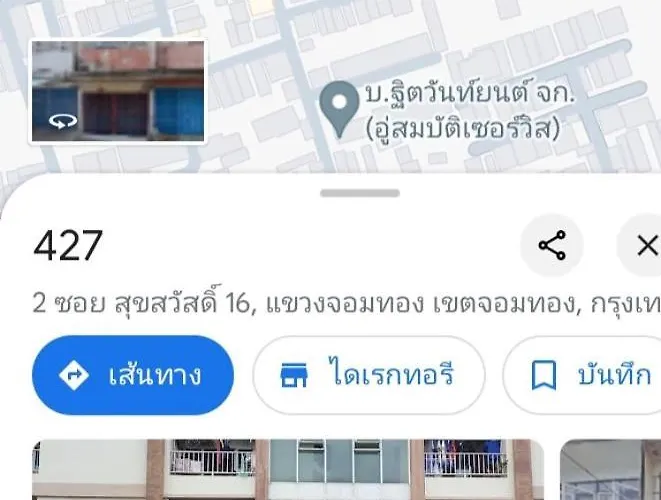
Task: Close the place details sheet
Action: pos(645,246)
